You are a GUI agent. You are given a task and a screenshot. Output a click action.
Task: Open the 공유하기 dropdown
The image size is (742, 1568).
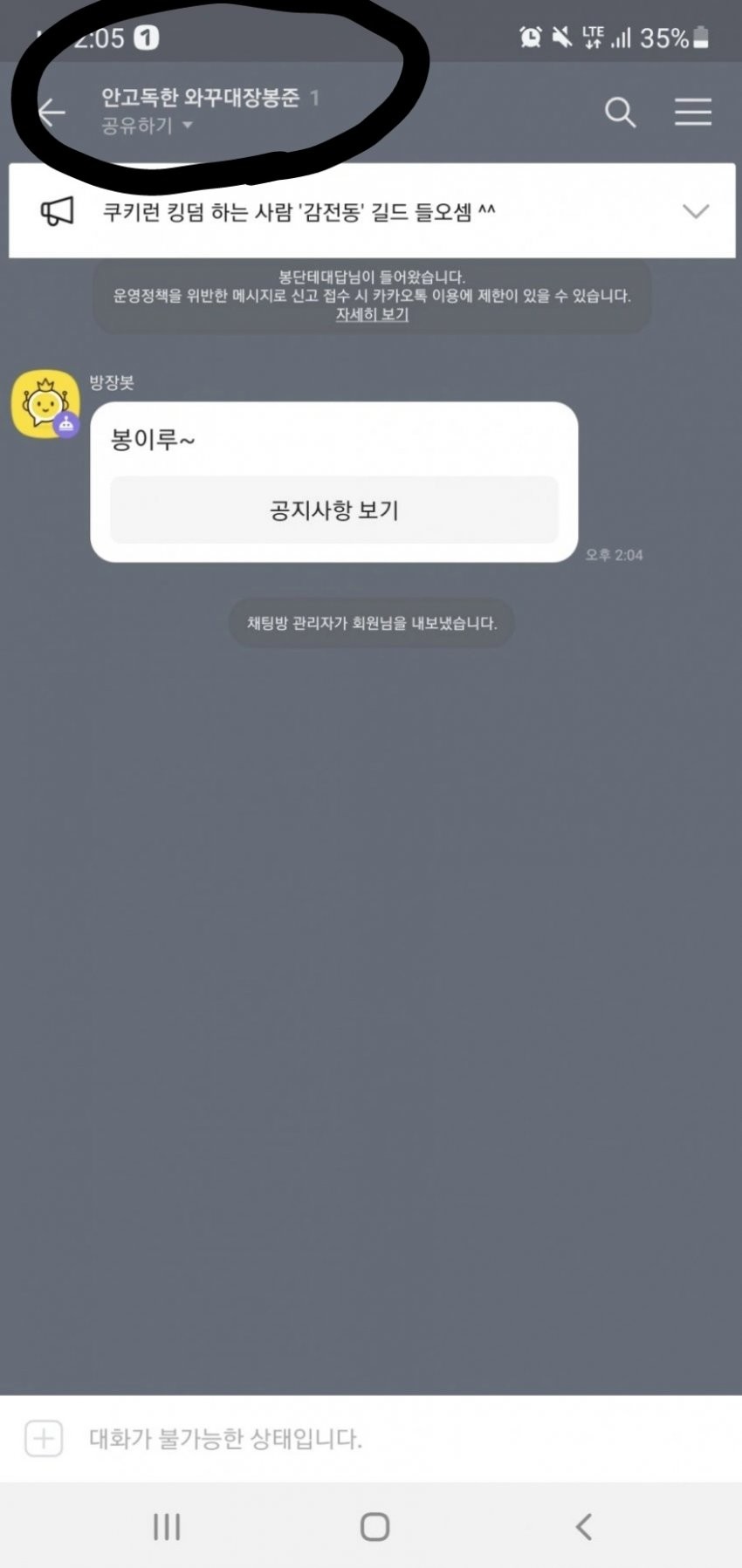point(147,126)
